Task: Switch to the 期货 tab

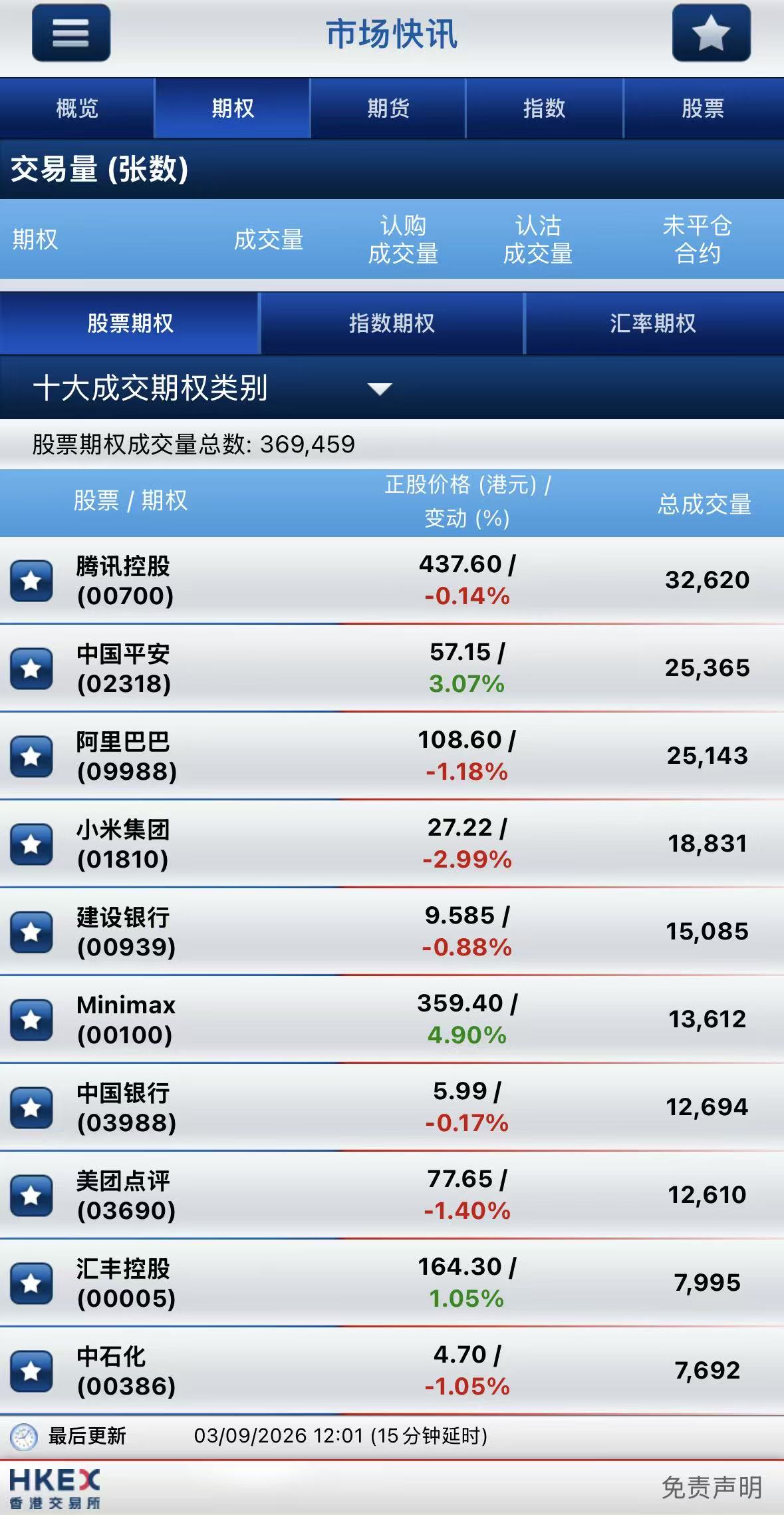Action: (388, 108)
